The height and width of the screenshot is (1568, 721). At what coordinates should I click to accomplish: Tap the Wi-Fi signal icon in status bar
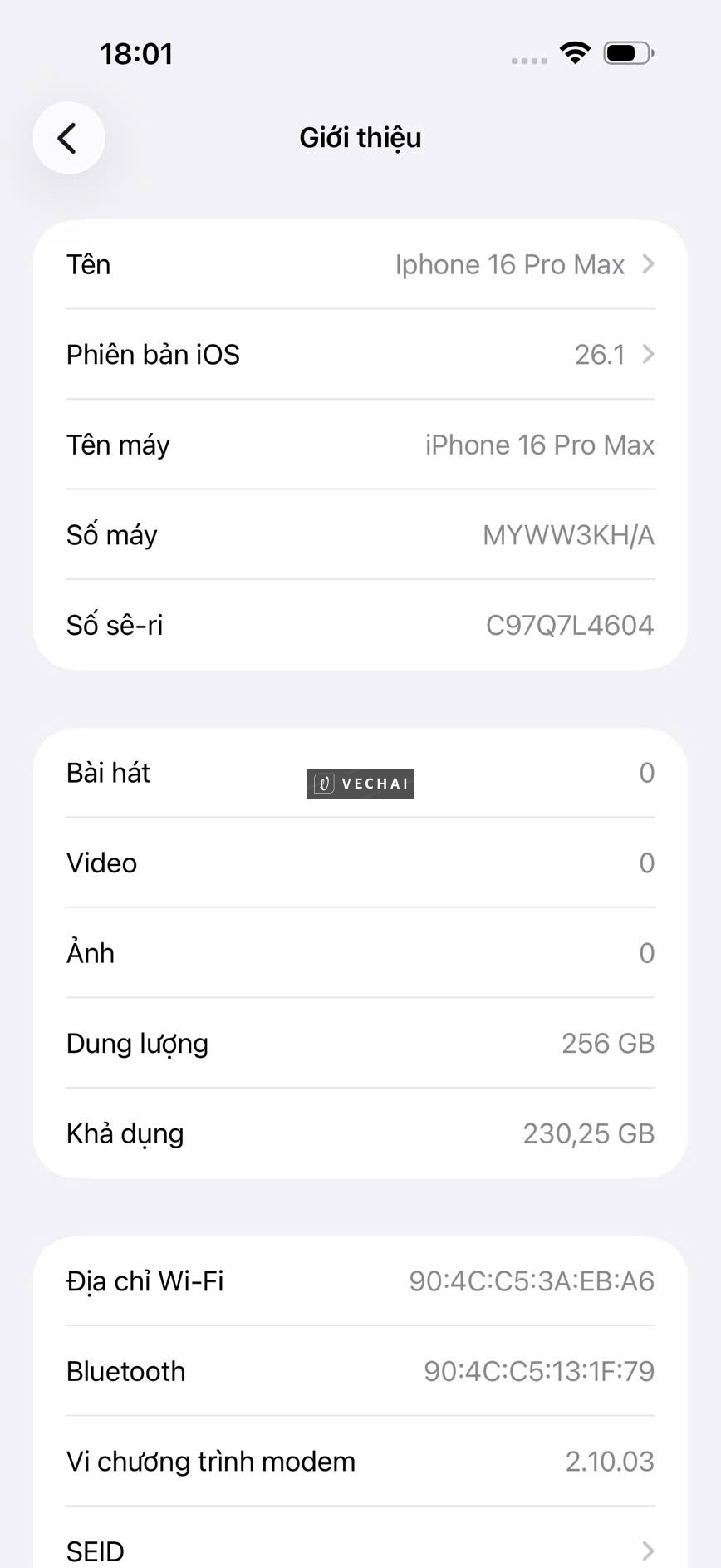[576, 52]
